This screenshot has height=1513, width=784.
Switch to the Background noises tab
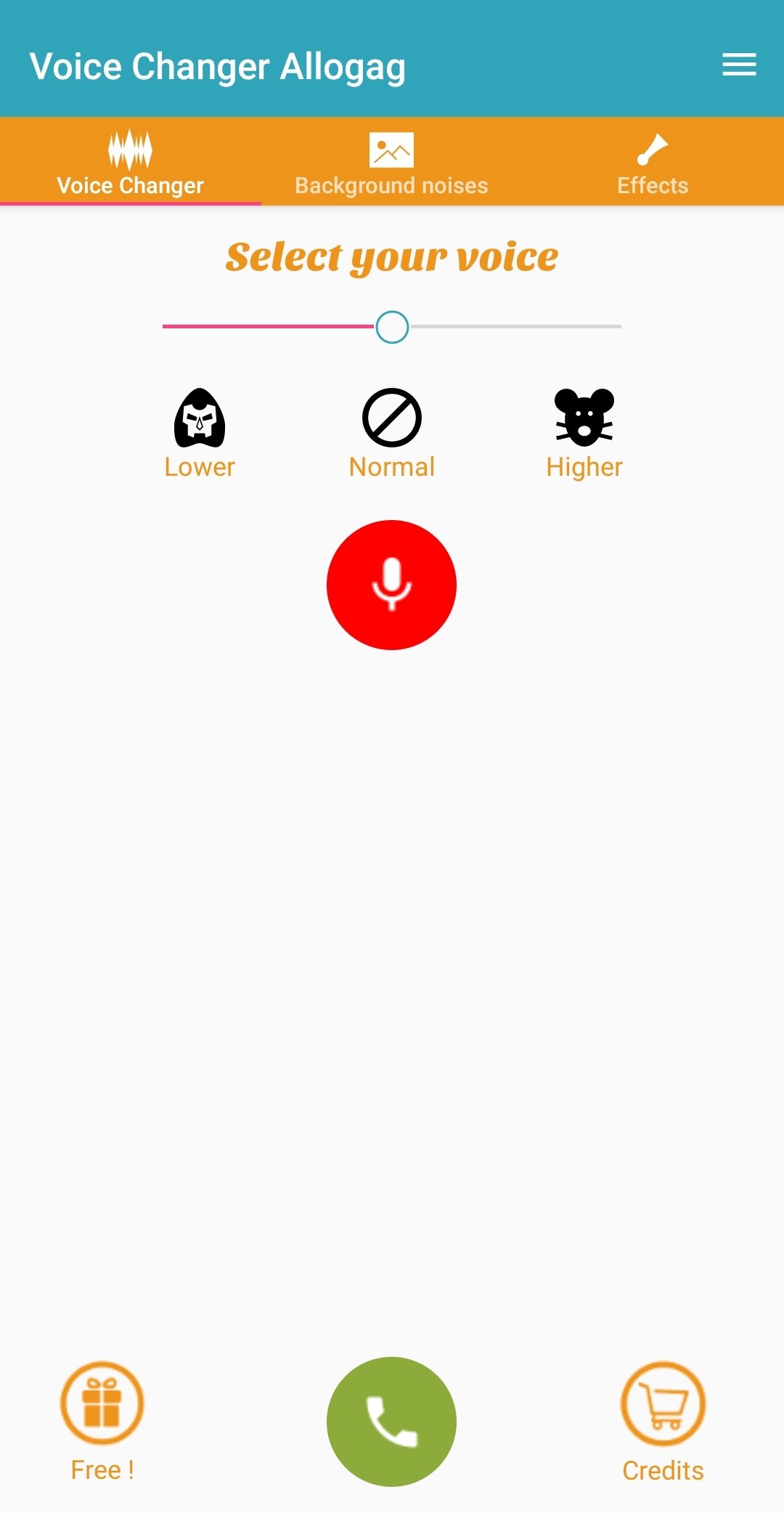[x=392, y=162]
